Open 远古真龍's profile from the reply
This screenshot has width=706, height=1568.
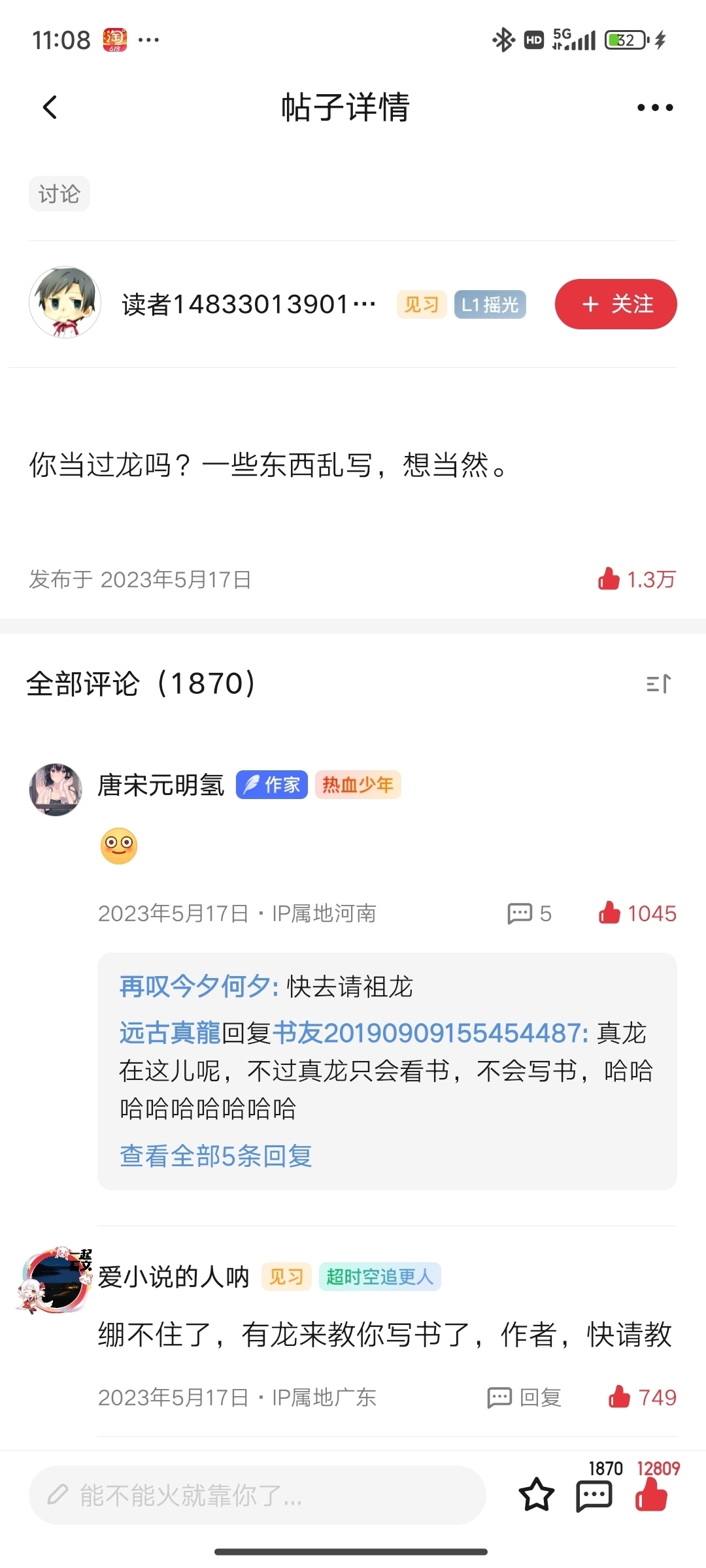click(x=170, y=1033)
